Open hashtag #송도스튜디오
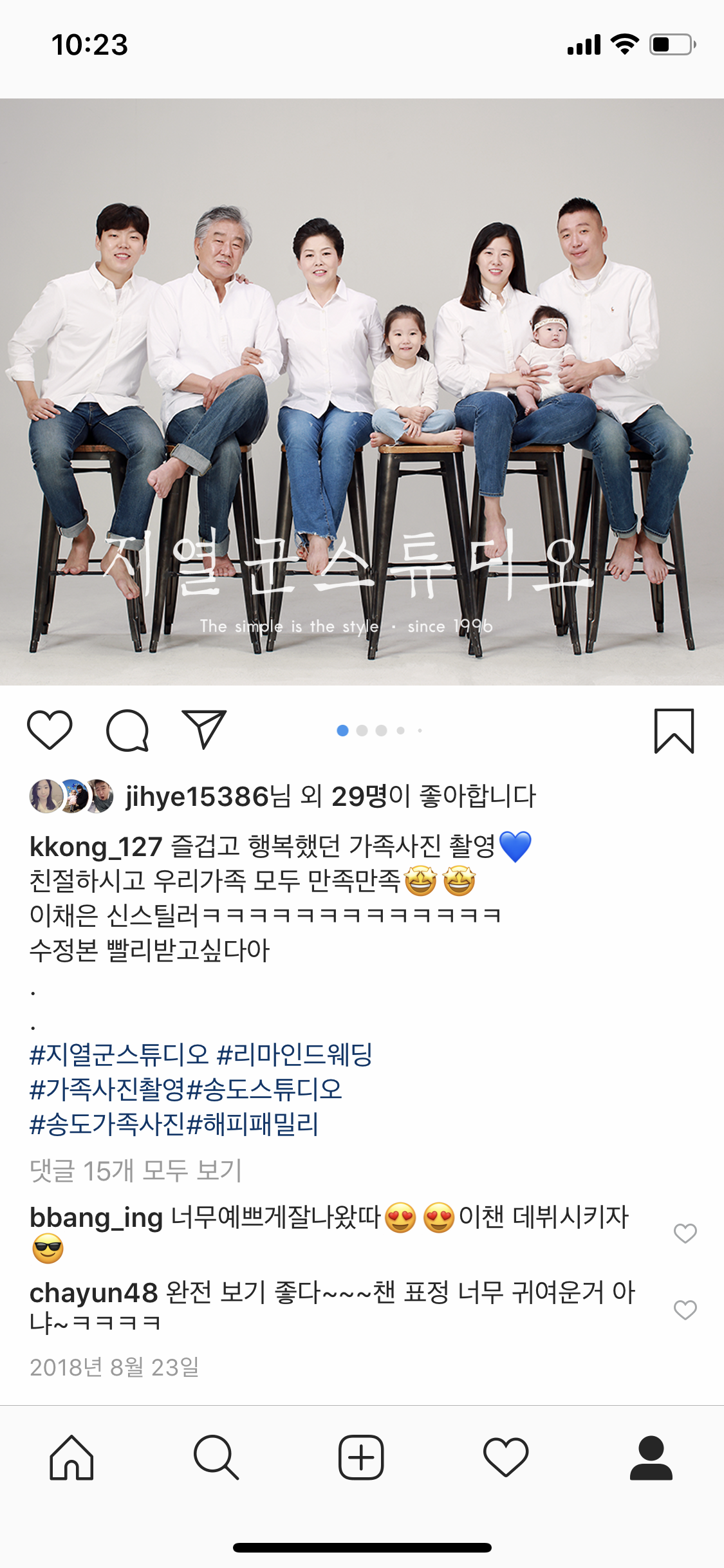The image size is (724, 1568). point(264,1089)
